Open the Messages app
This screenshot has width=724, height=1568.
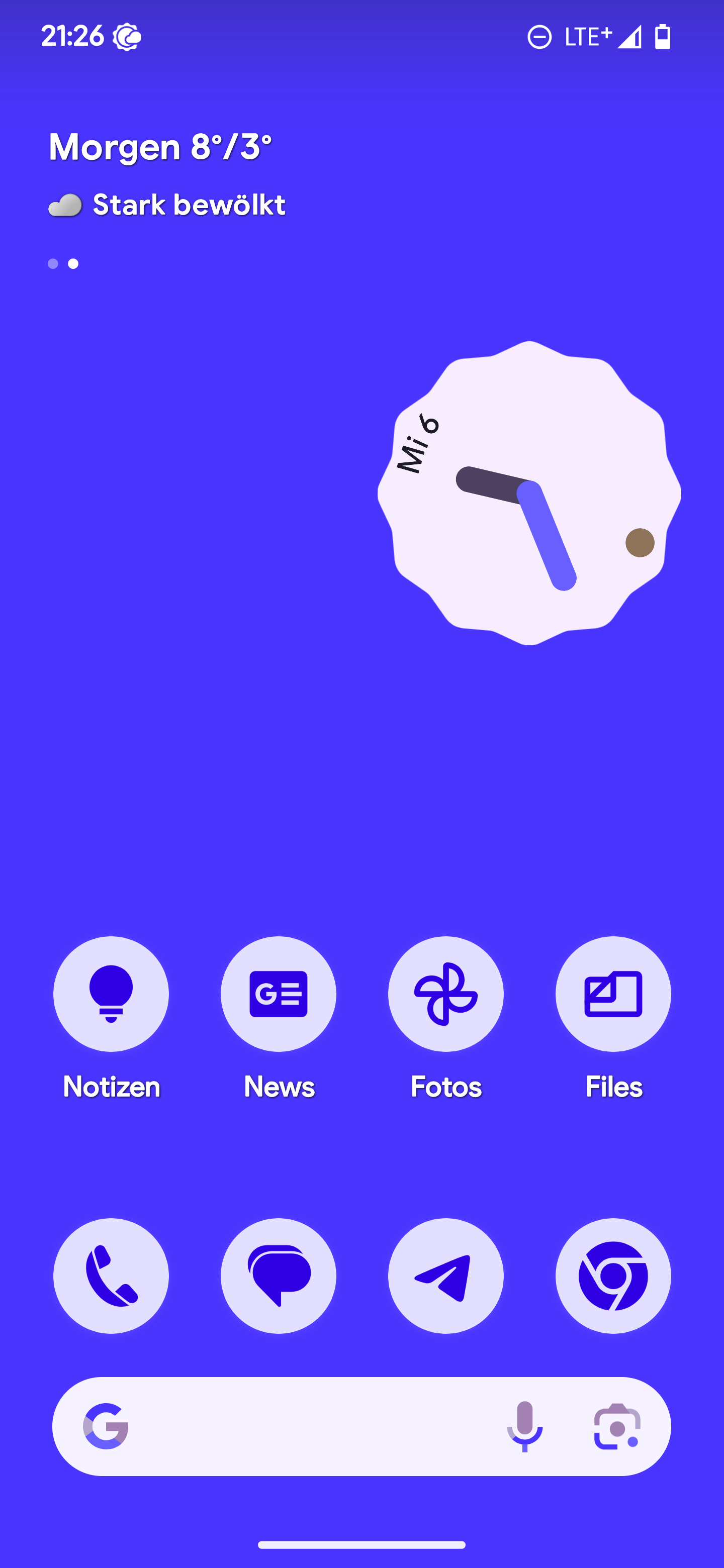[278, 1275]
